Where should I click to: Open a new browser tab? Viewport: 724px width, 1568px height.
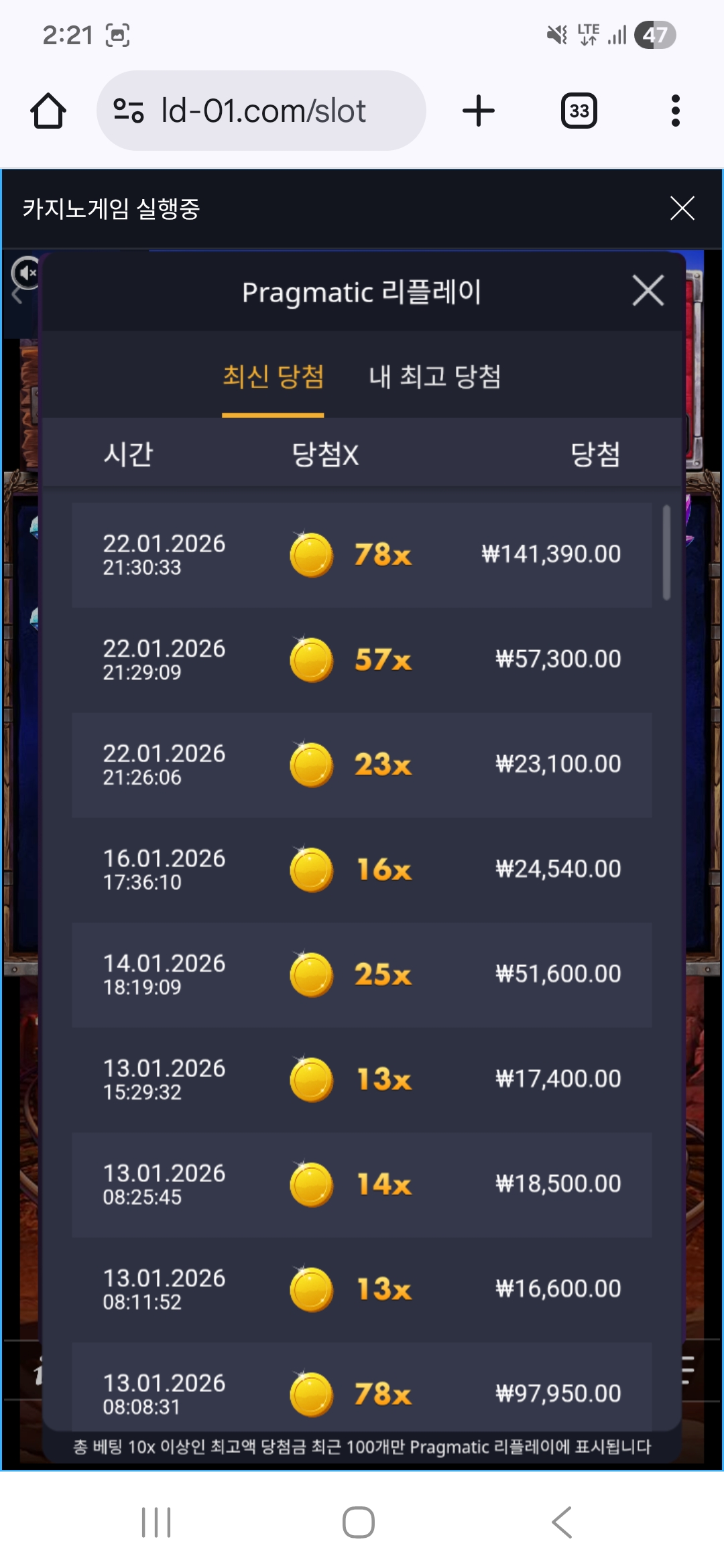(x=479, y=111)
